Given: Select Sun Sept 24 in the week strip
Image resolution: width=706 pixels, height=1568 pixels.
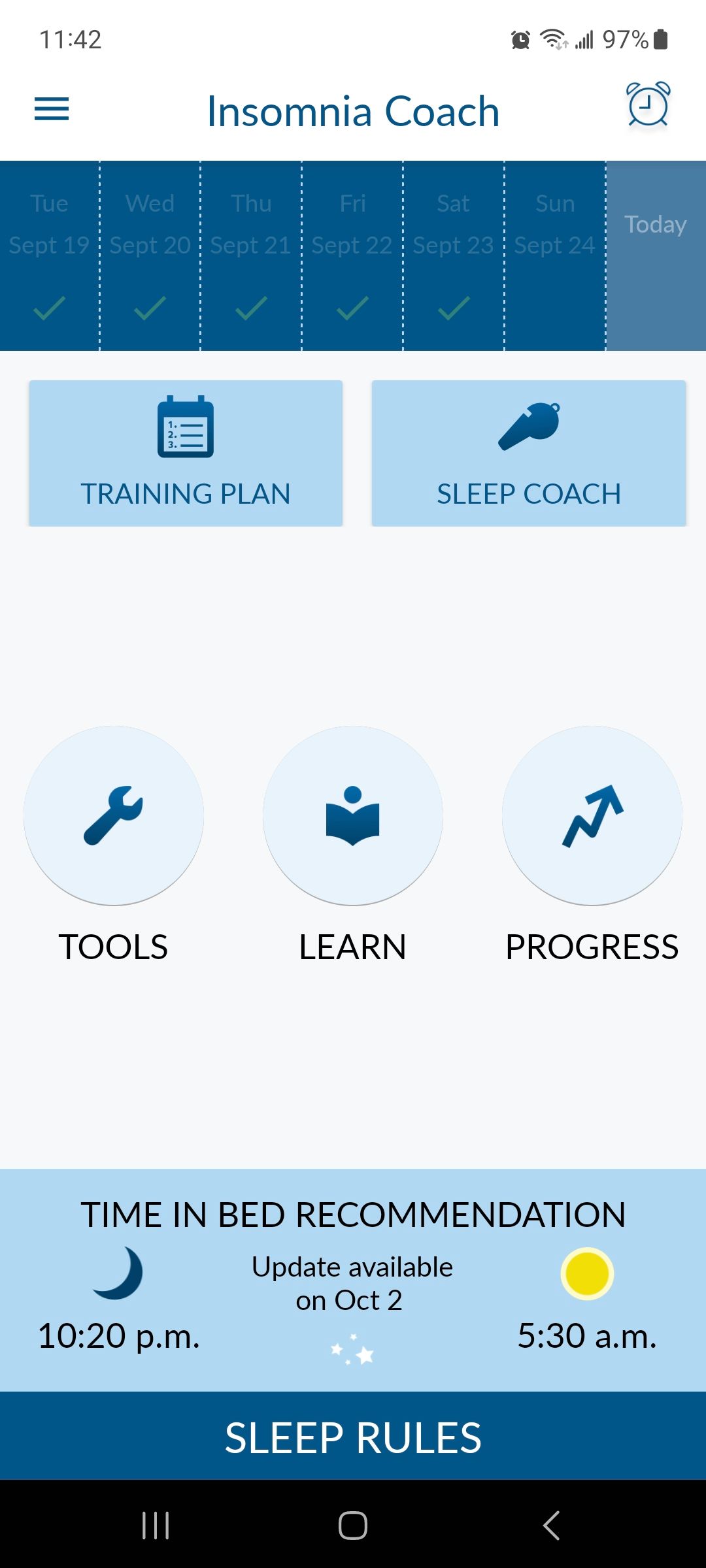Looking at the screenshot, I should coord(554,255).
